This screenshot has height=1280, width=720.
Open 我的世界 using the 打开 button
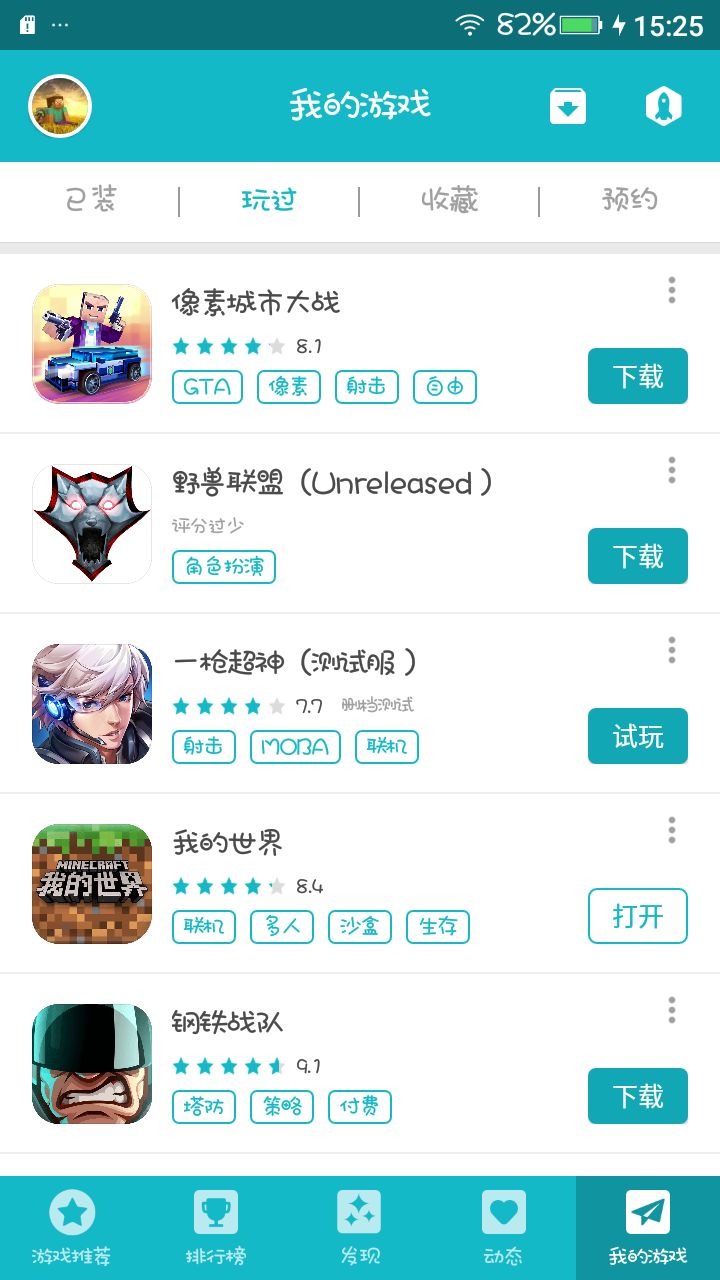637,917
